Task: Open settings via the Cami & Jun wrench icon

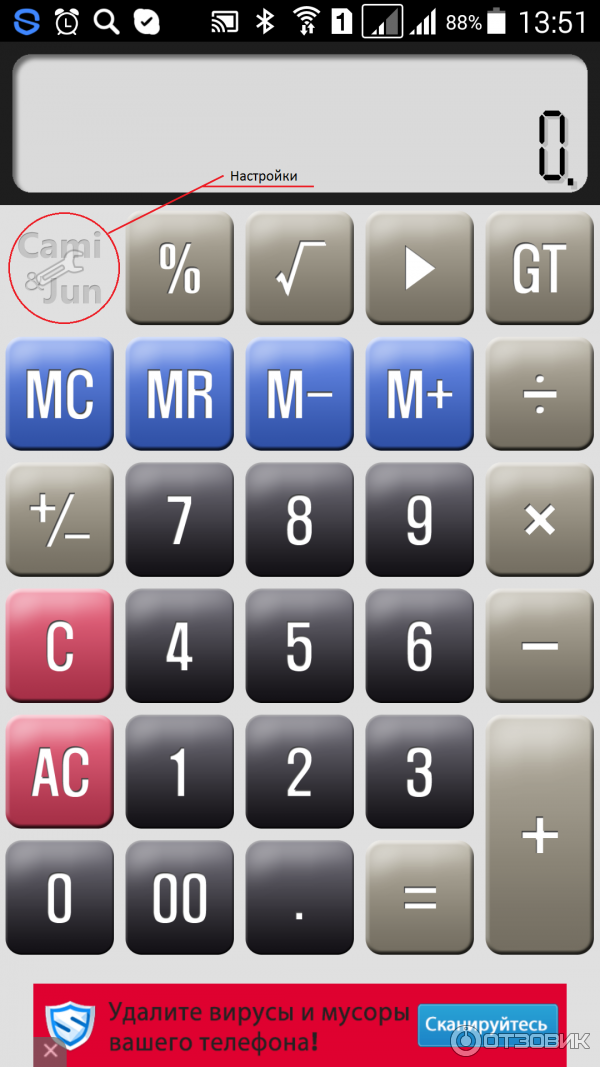Action: pos(61,268)
